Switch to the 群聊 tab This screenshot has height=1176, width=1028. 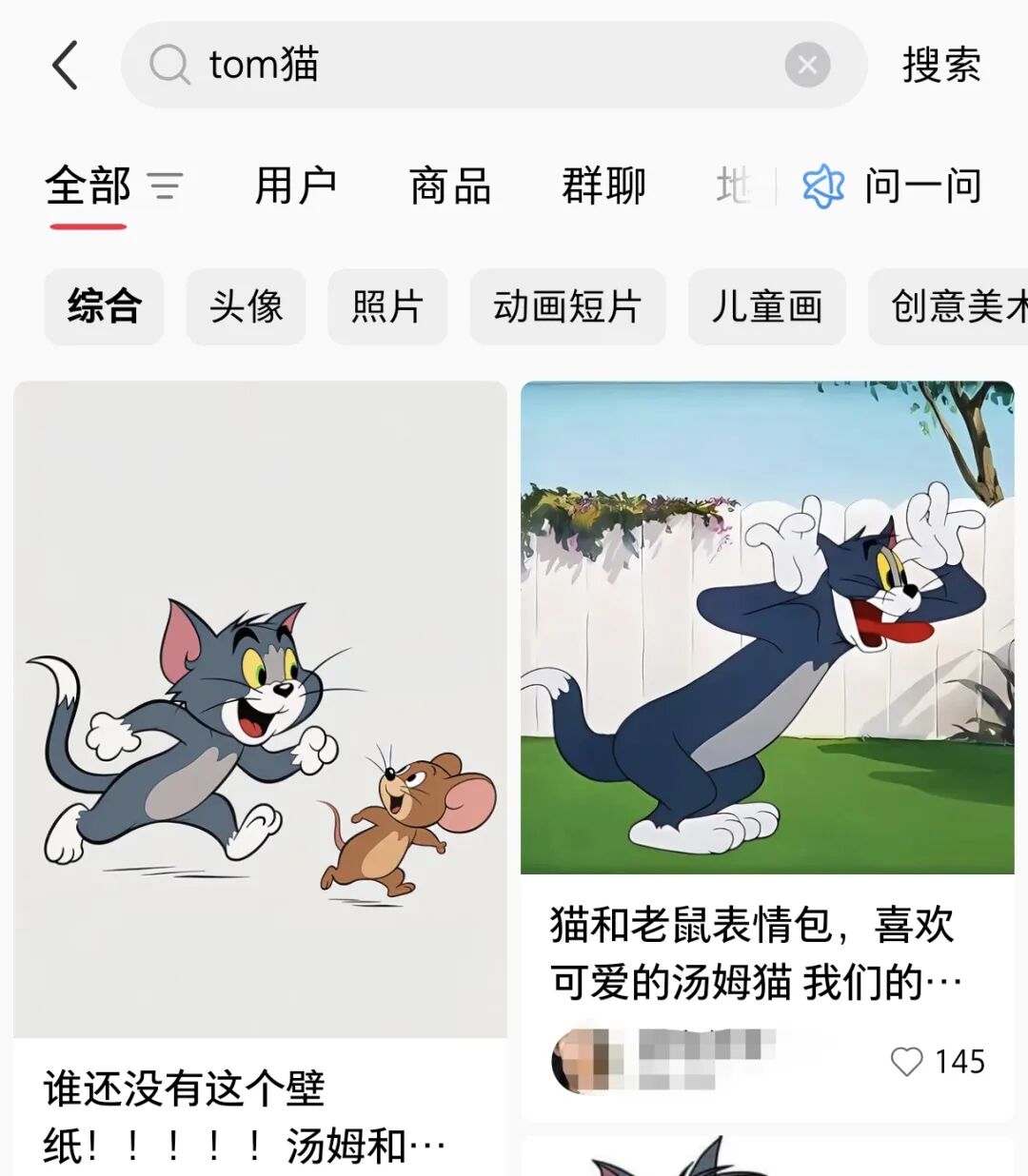click(x=603, y=186)
